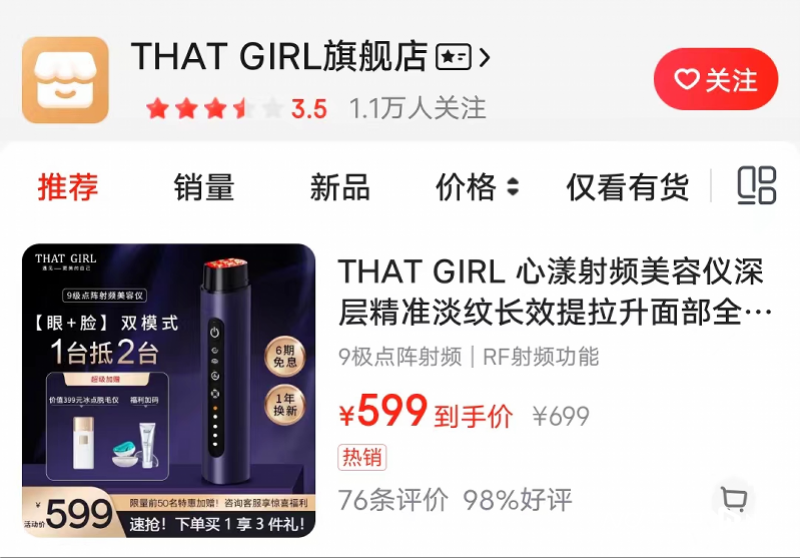Open the 心漾射频美容仪 product image
The height and width of the screenshot is (558, 800).
(x=168, y=391)
